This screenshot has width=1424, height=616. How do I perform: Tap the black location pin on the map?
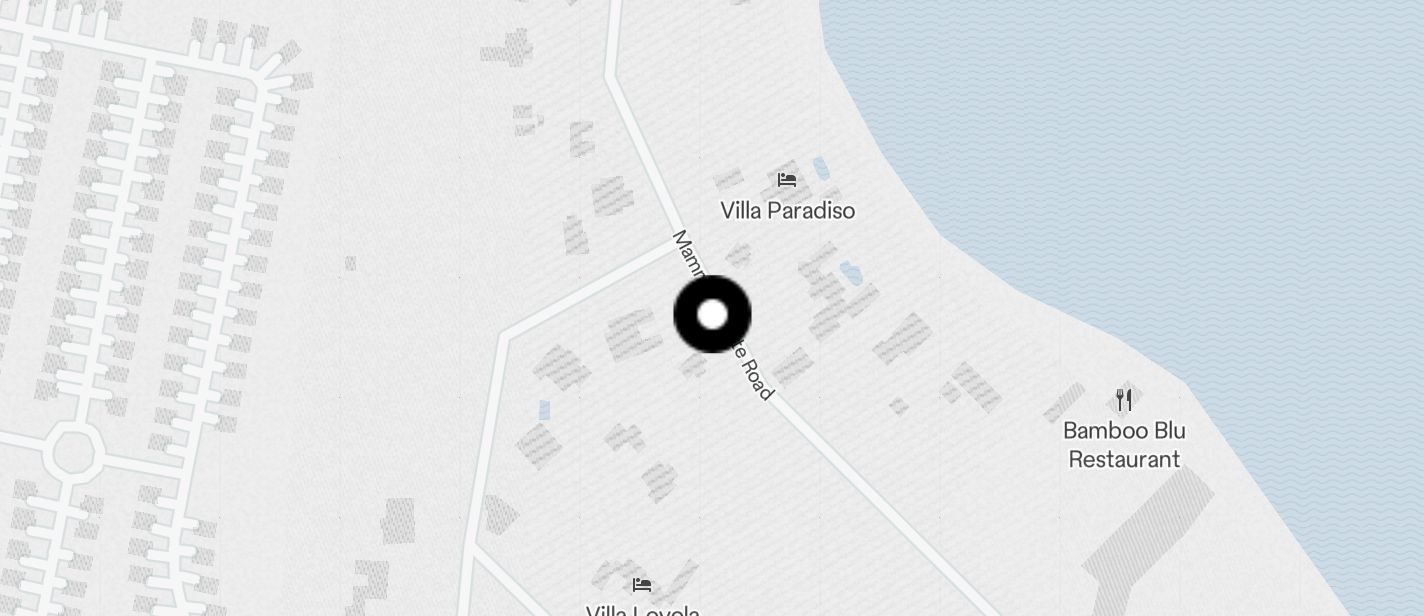[712, 315]
